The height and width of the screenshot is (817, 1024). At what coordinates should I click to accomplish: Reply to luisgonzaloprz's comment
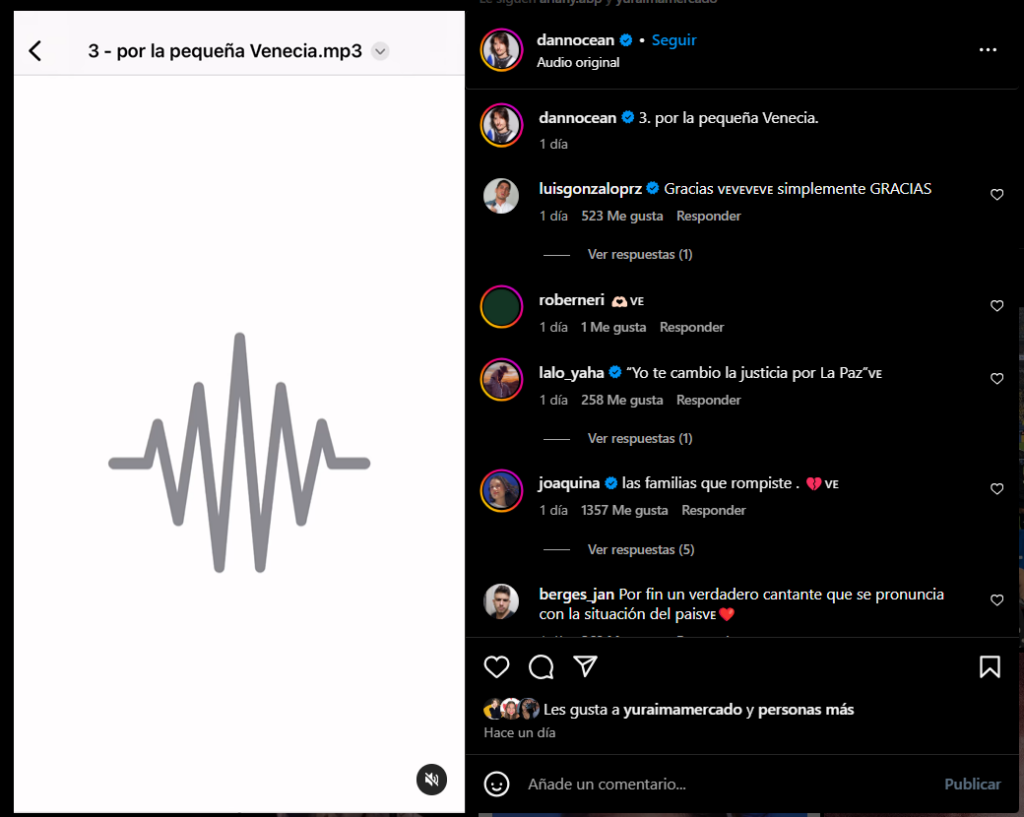708,216
